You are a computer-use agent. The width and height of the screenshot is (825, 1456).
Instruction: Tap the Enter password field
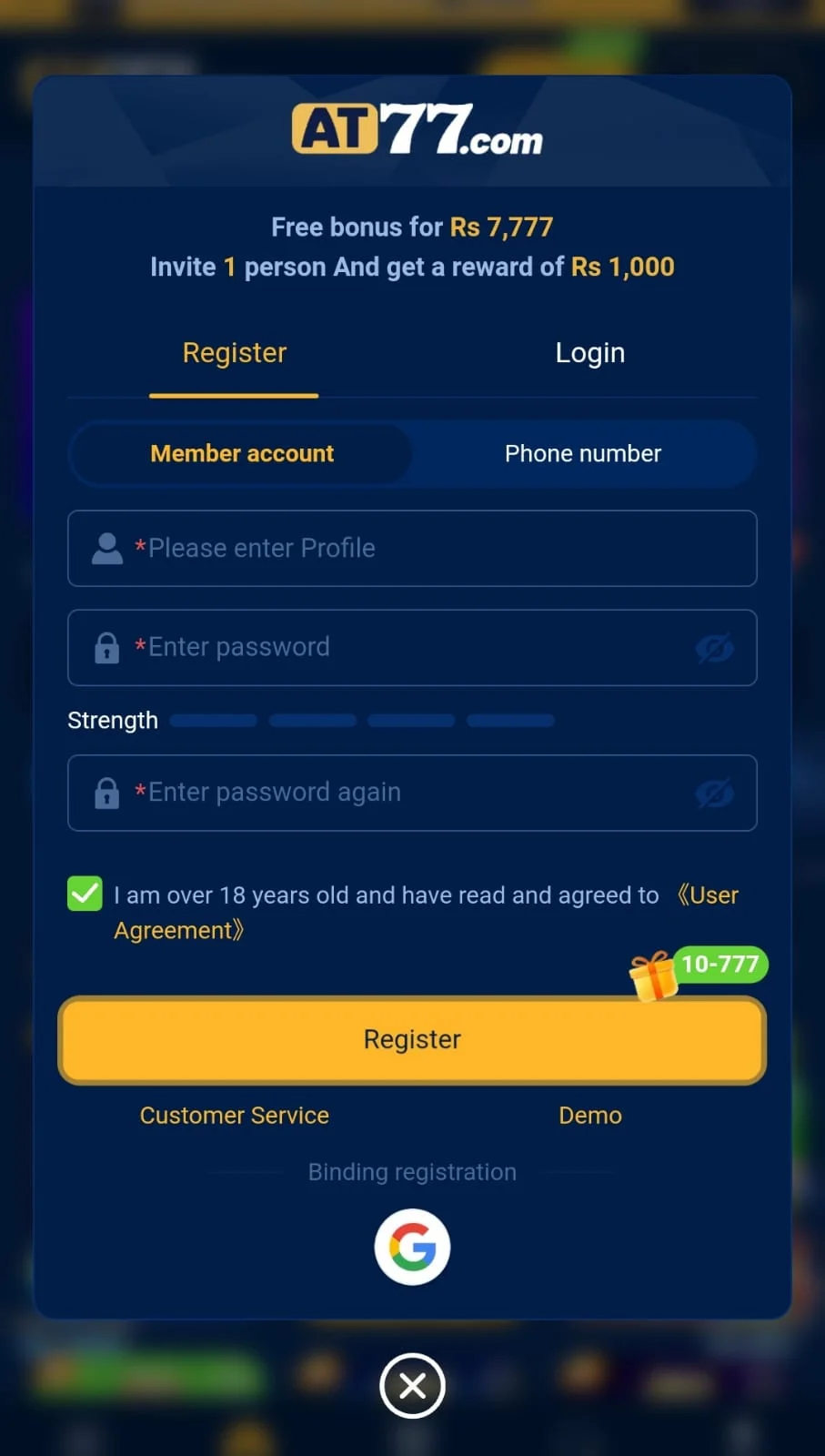tap(409, 647)
